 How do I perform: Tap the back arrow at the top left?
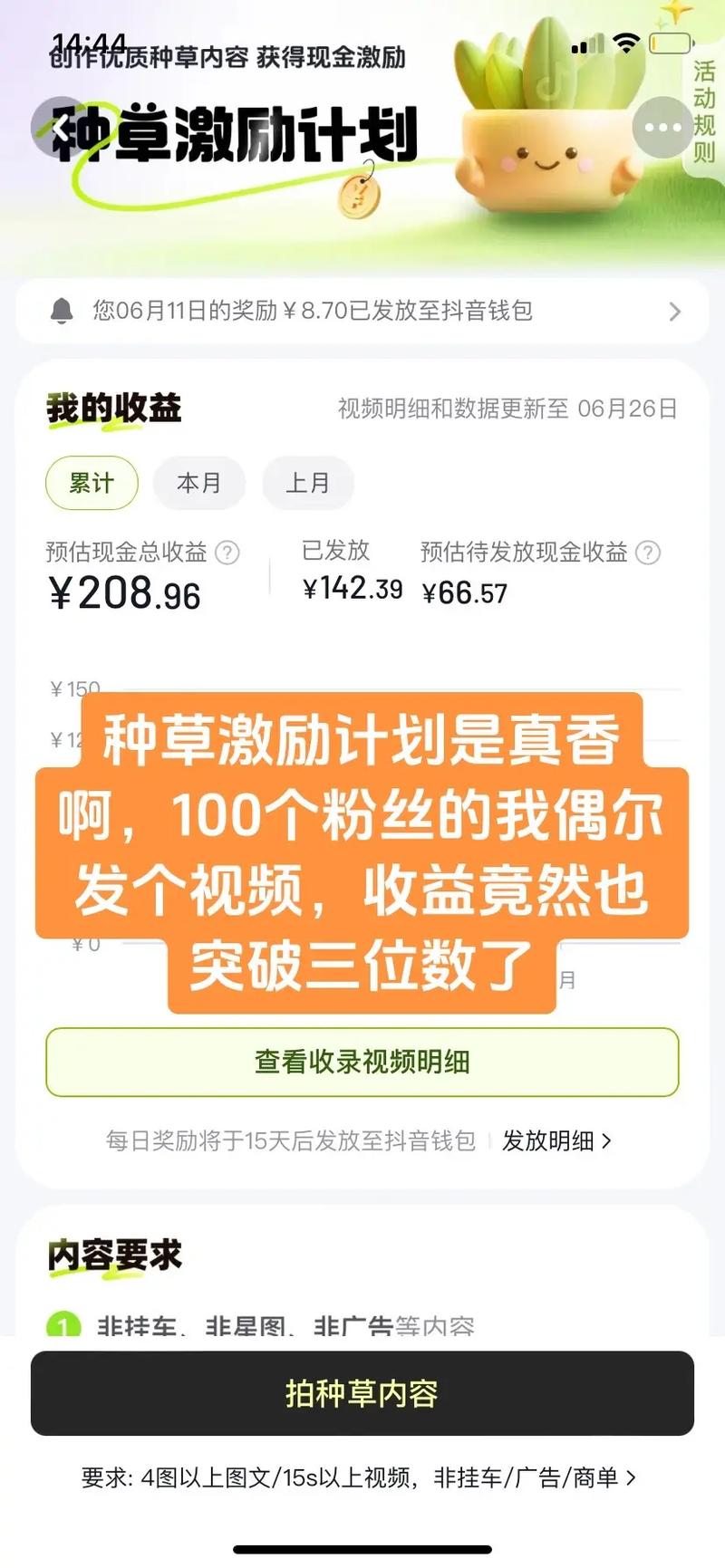pyautogui.click(x=60, y=128)
